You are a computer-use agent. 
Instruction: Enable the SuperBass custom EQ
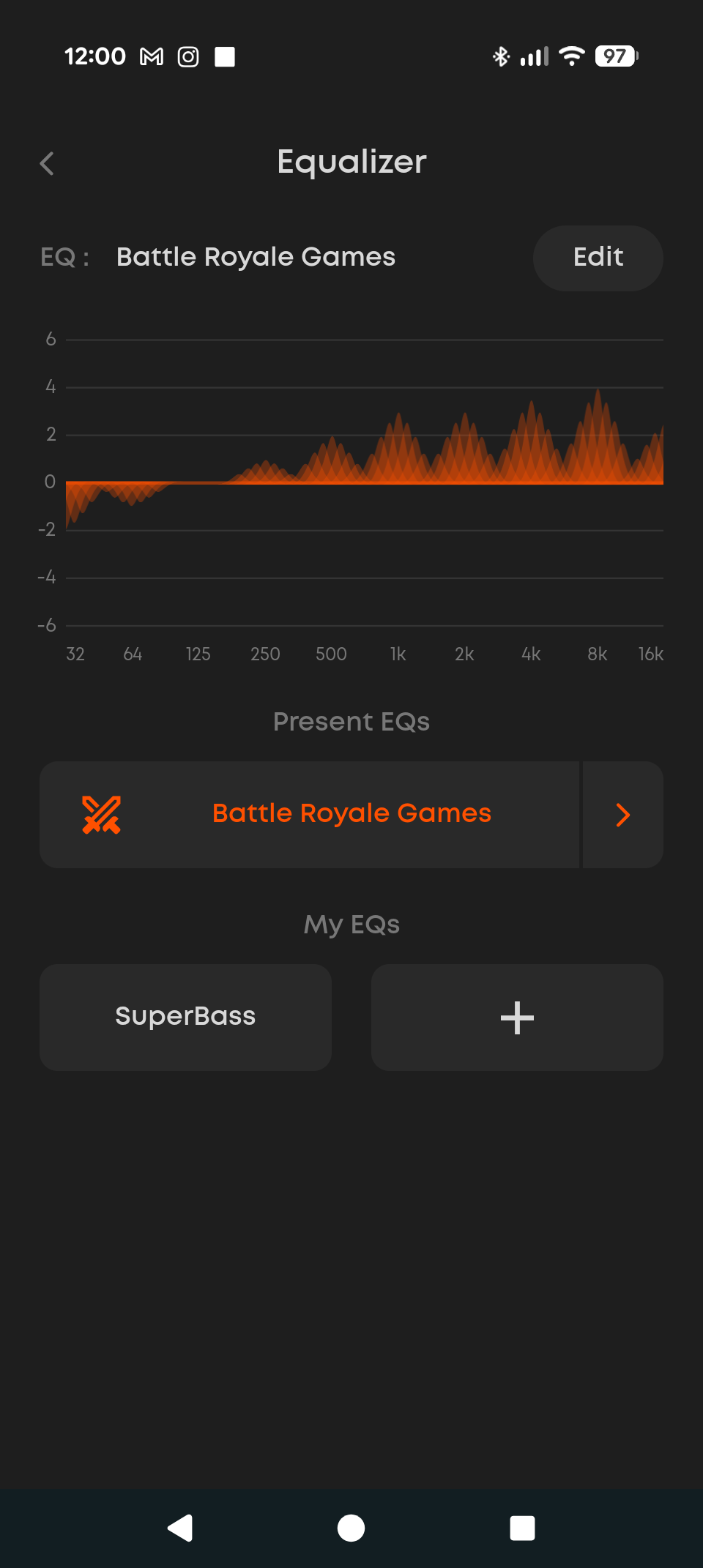[x=185, y=1017]
